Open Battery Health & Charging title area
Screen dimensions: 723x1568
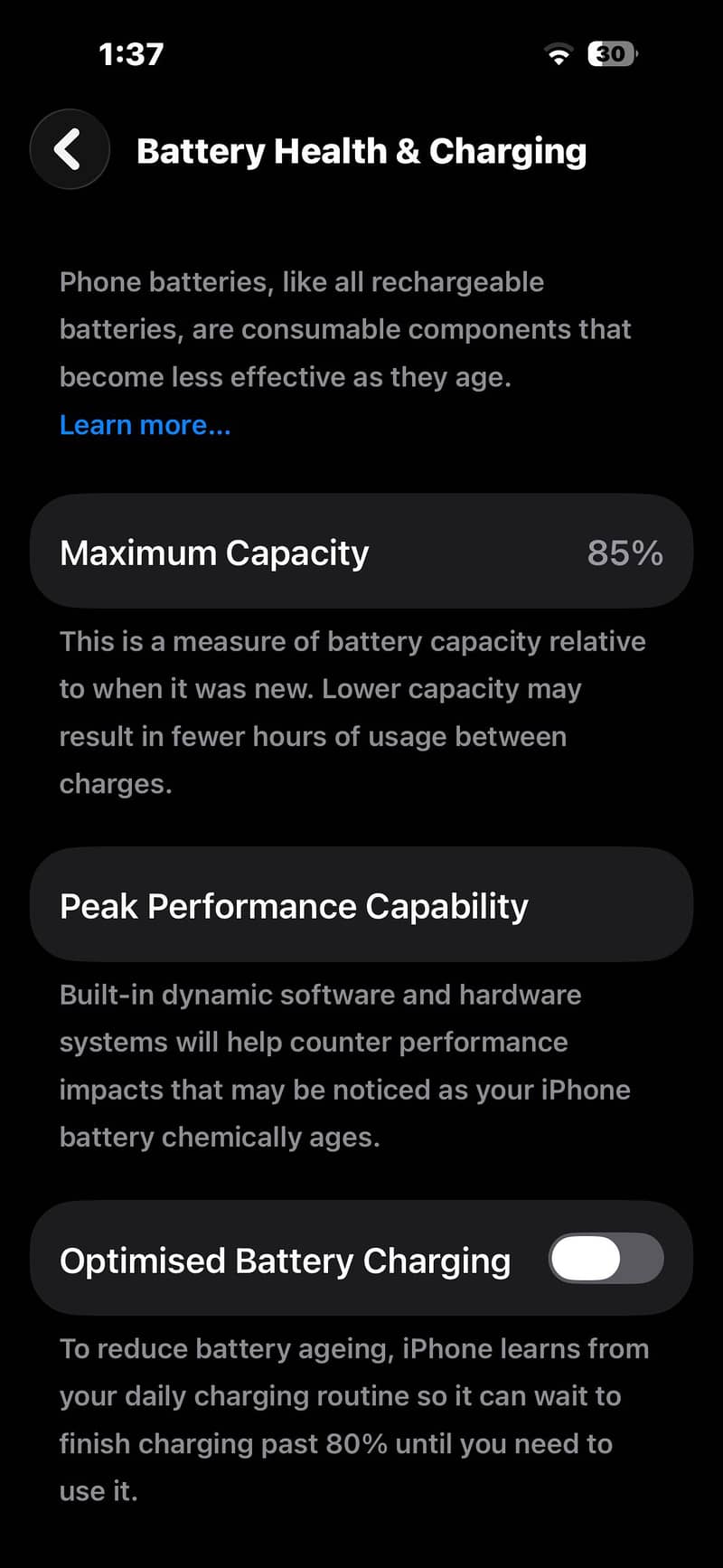[361, 150]
